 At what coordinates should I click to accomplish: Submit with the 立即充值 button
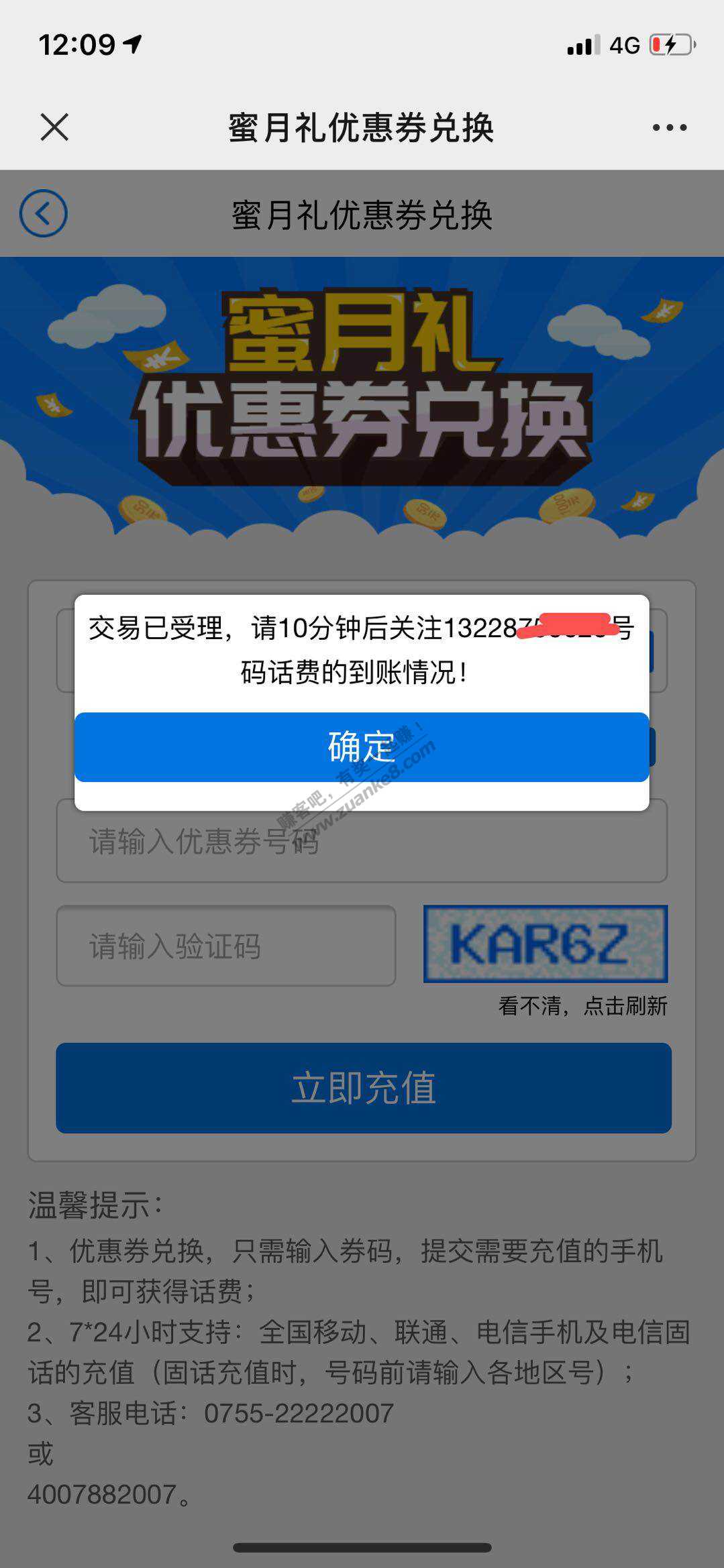coord(364,1087)
